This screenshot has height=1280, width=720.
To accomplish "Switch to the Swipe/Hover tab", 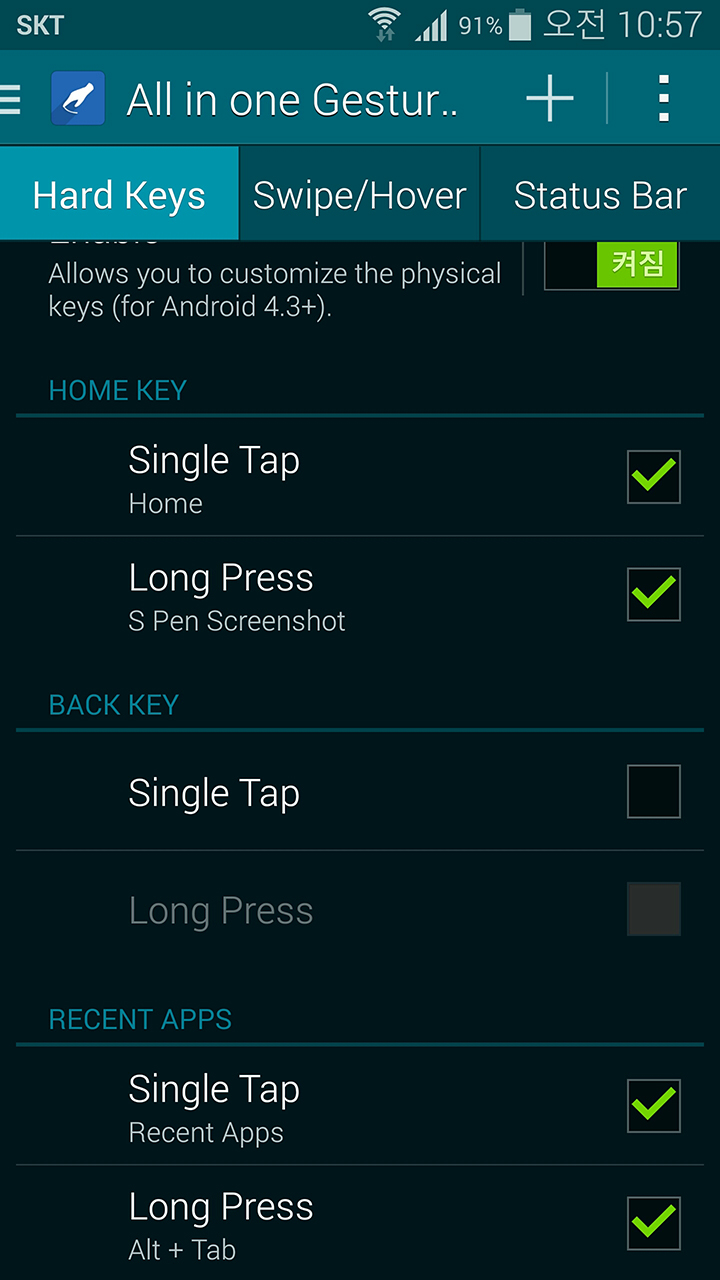I will (359, 195).
